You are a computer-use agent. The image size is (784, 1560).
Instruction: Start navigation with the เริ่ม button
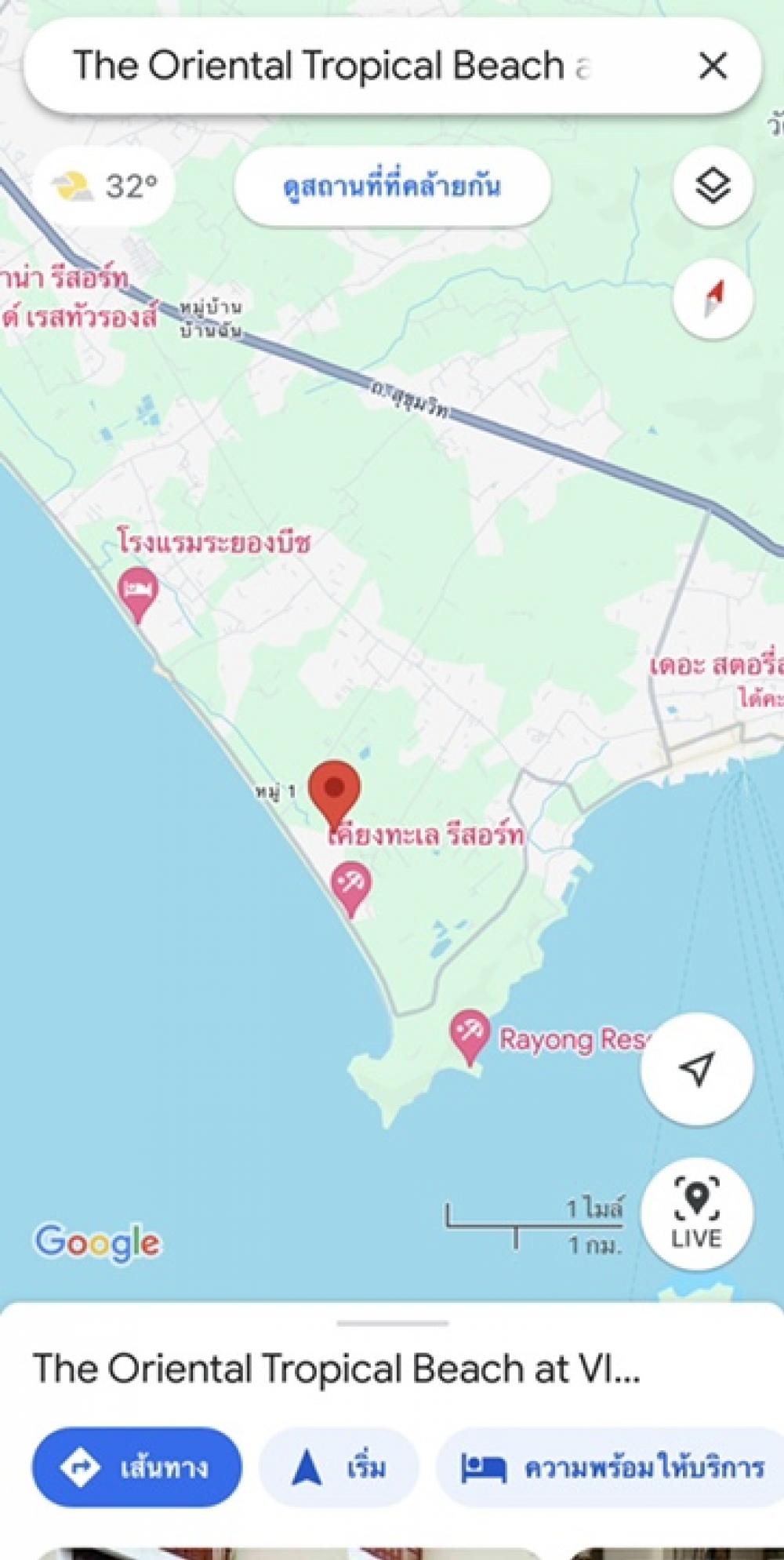(339, 1467)
